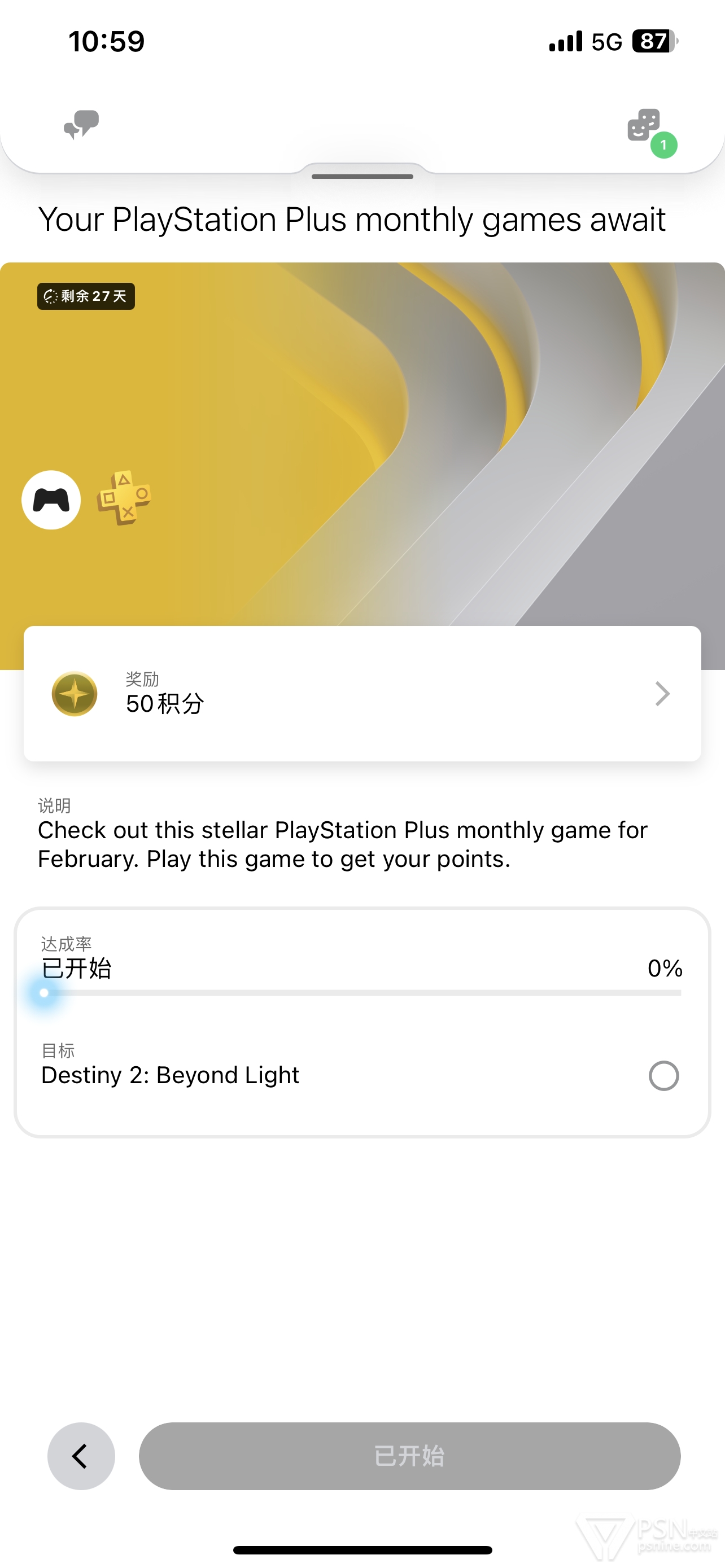Viewport: 725px width, 1568px height.
Task: Tap the sheet handle at the top
Action: 362,177
